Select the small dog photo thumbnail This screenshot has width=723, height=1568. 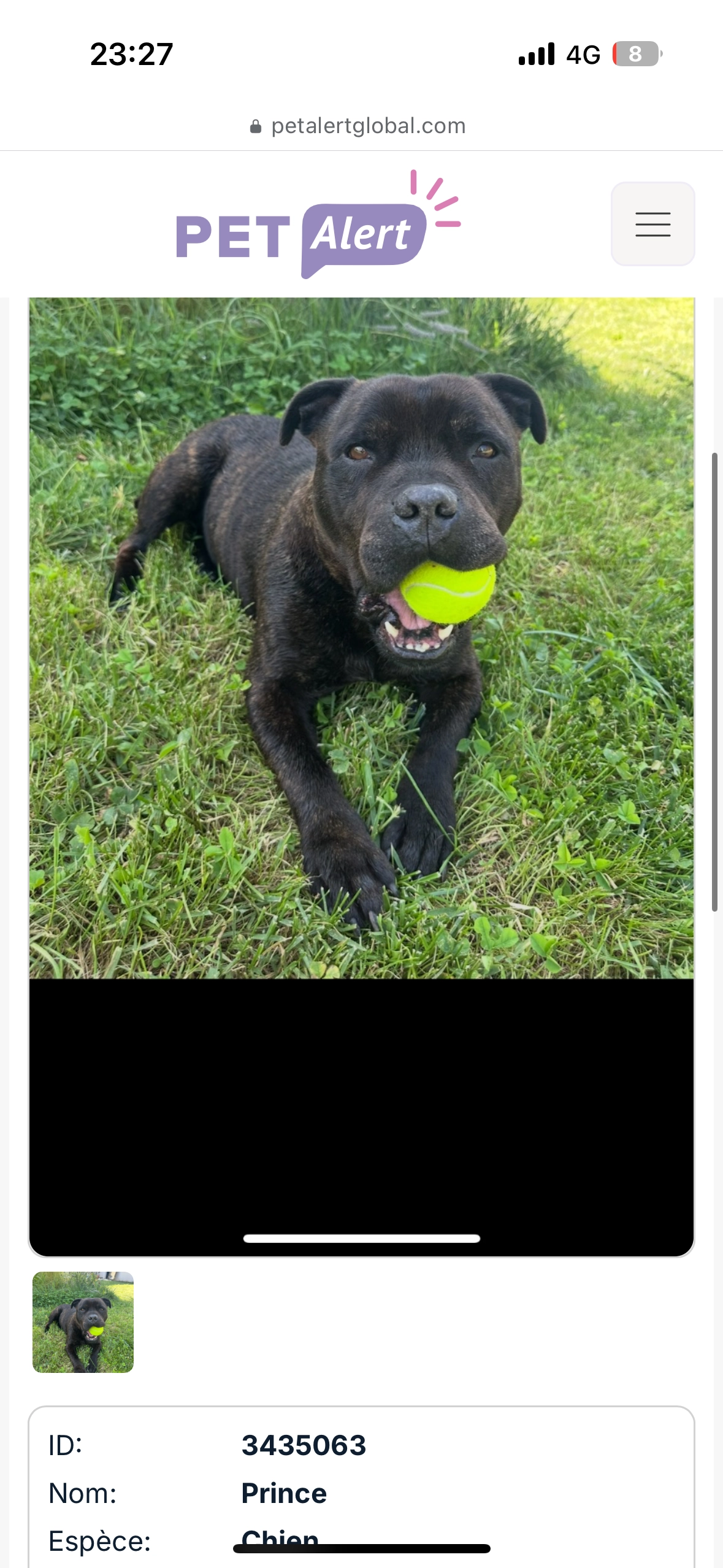(83, 1322)
